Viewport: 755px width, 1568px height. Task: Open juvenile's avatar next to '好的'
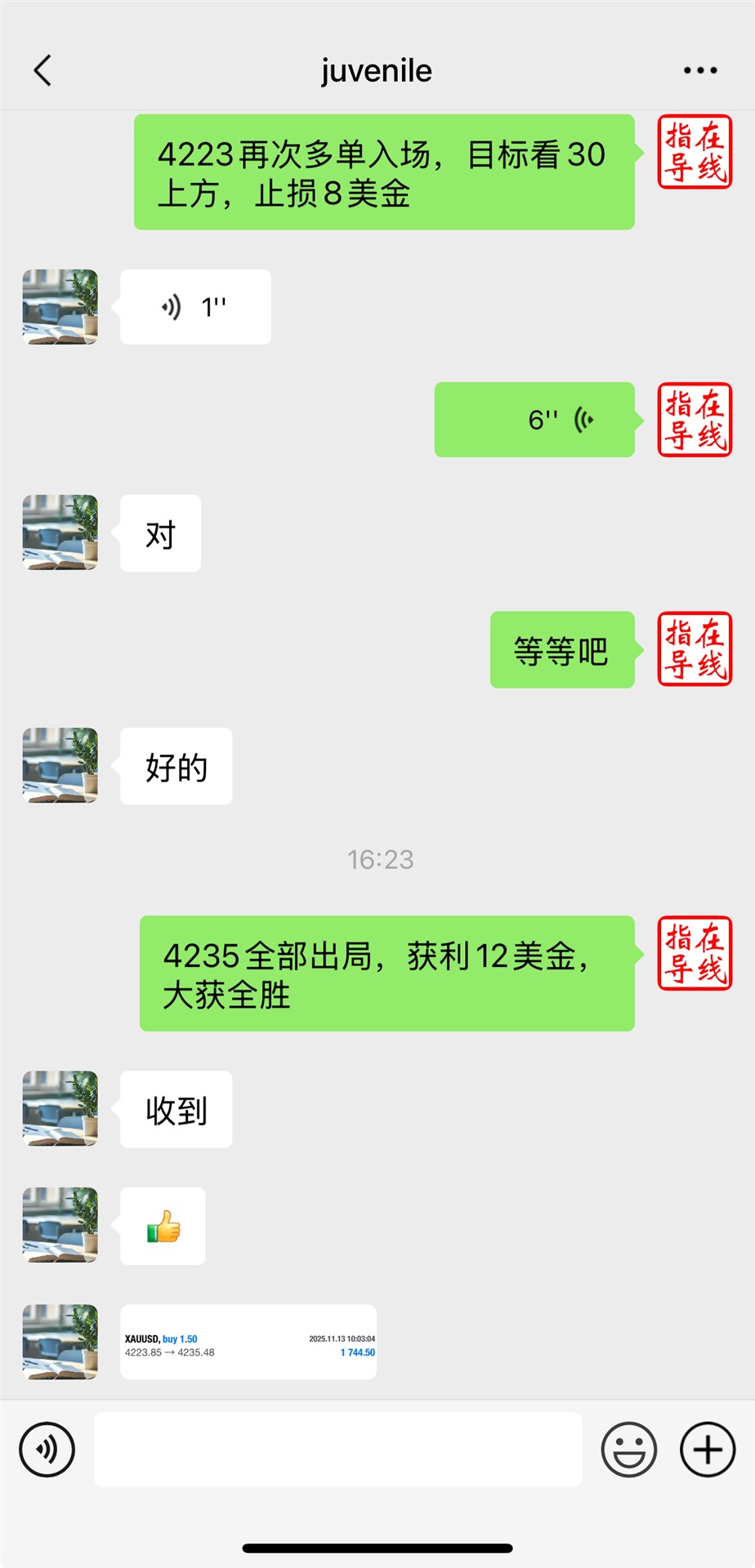pos(60,766)
